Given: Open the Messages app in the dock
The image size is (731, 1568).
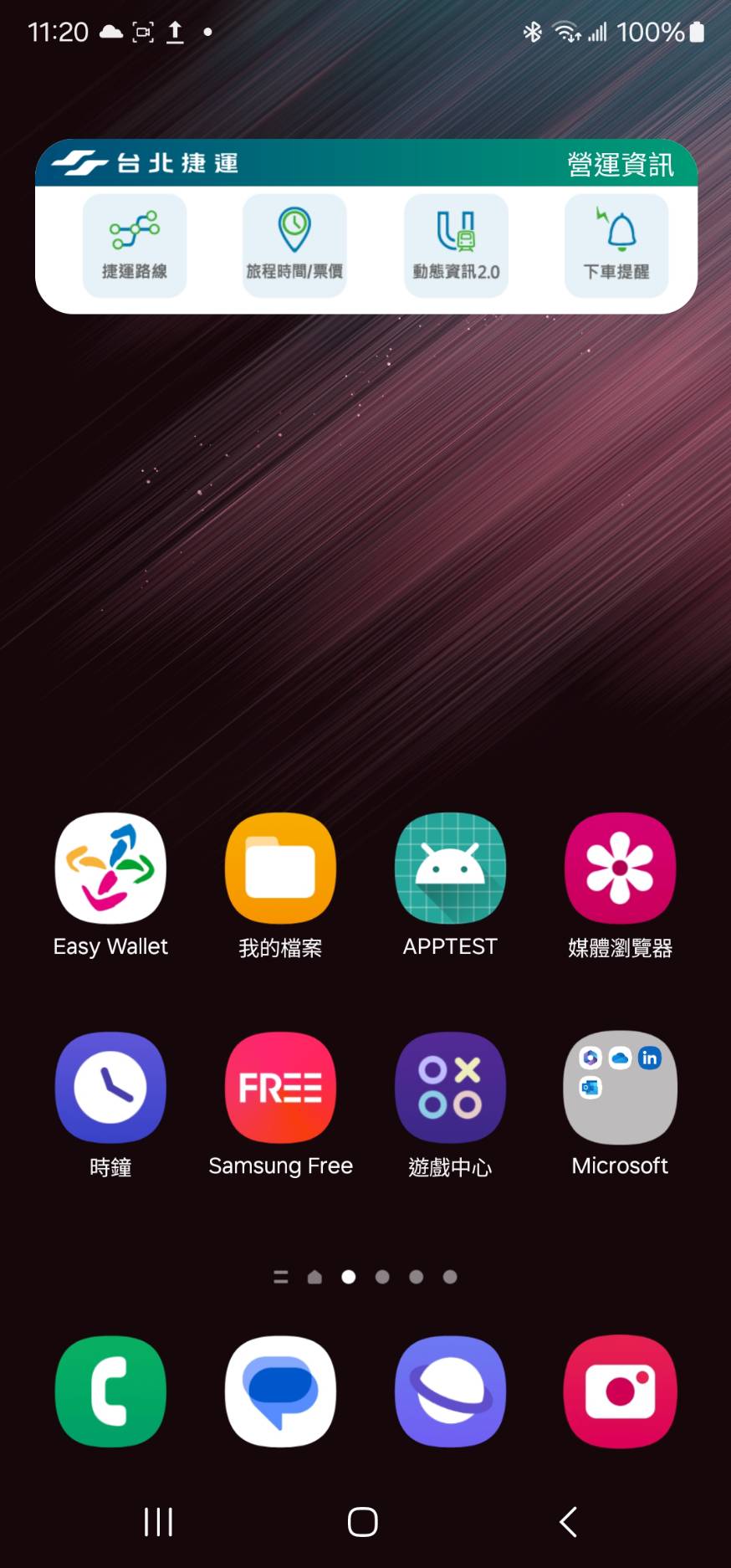Looking at the screenshot, I should (x=280, y=1391).
